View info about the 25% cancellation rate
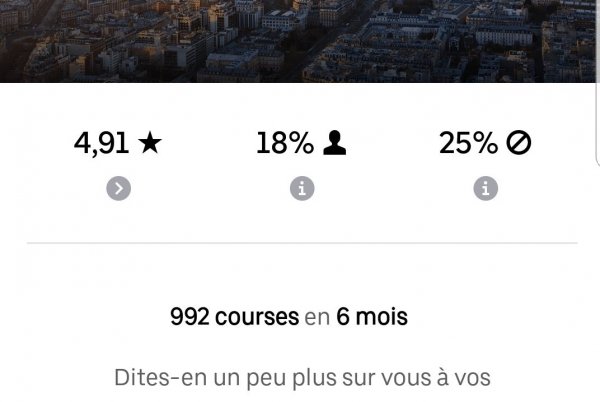 point(485,188)
